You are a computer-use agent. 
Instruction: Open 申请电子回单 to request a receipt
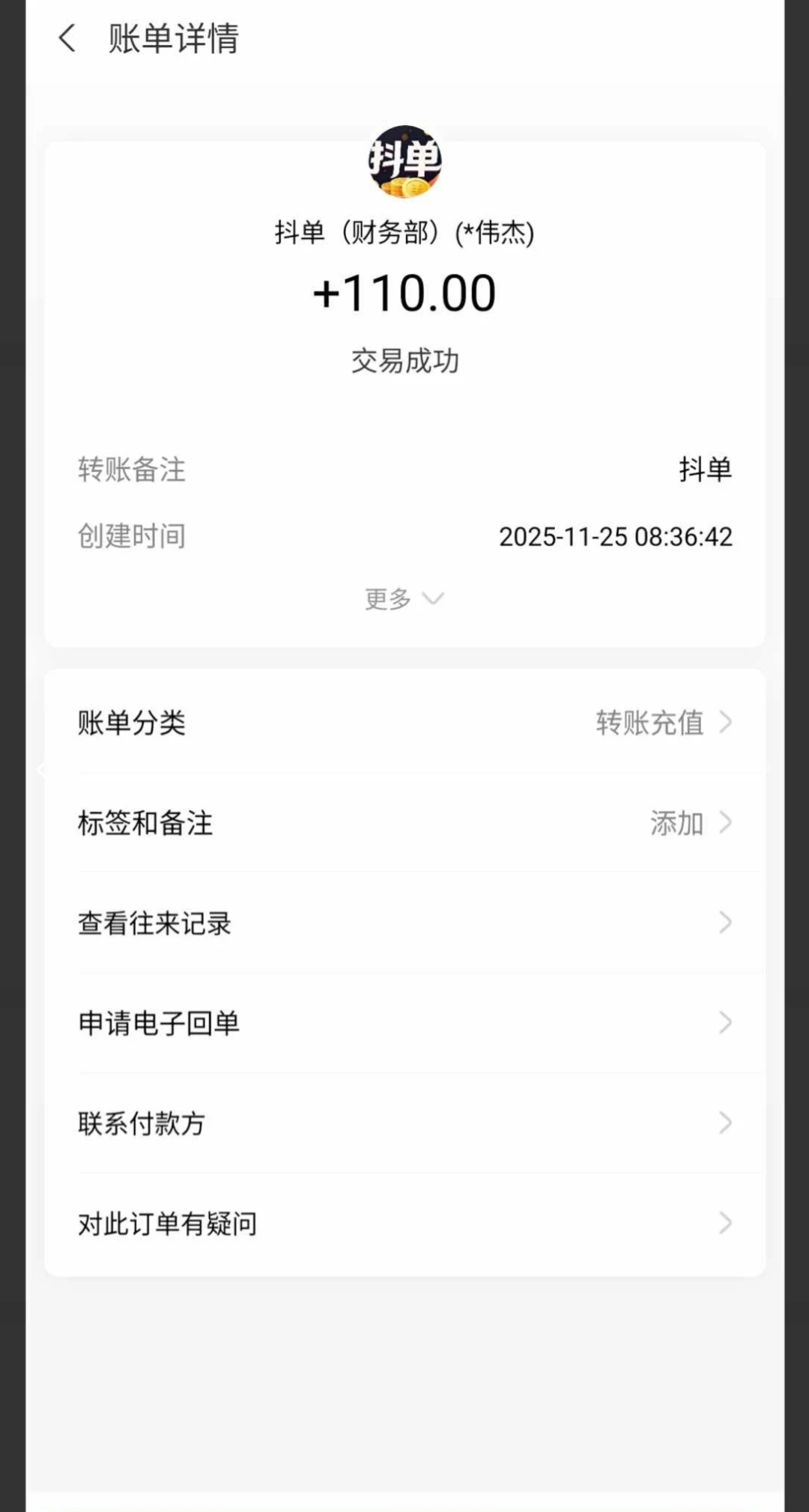click(x=157, y=1022)
